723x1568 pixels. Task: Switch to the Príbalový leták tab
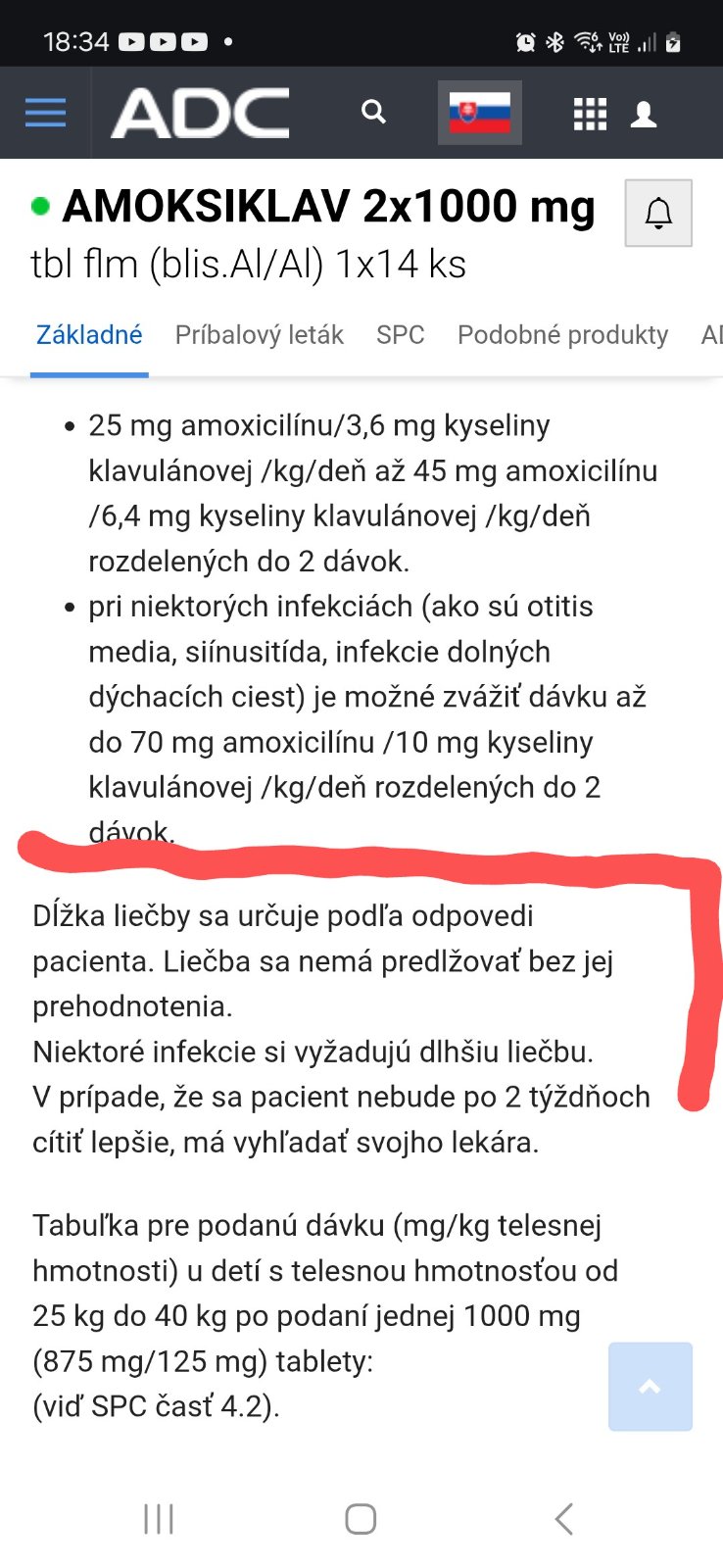coord(260,335)
